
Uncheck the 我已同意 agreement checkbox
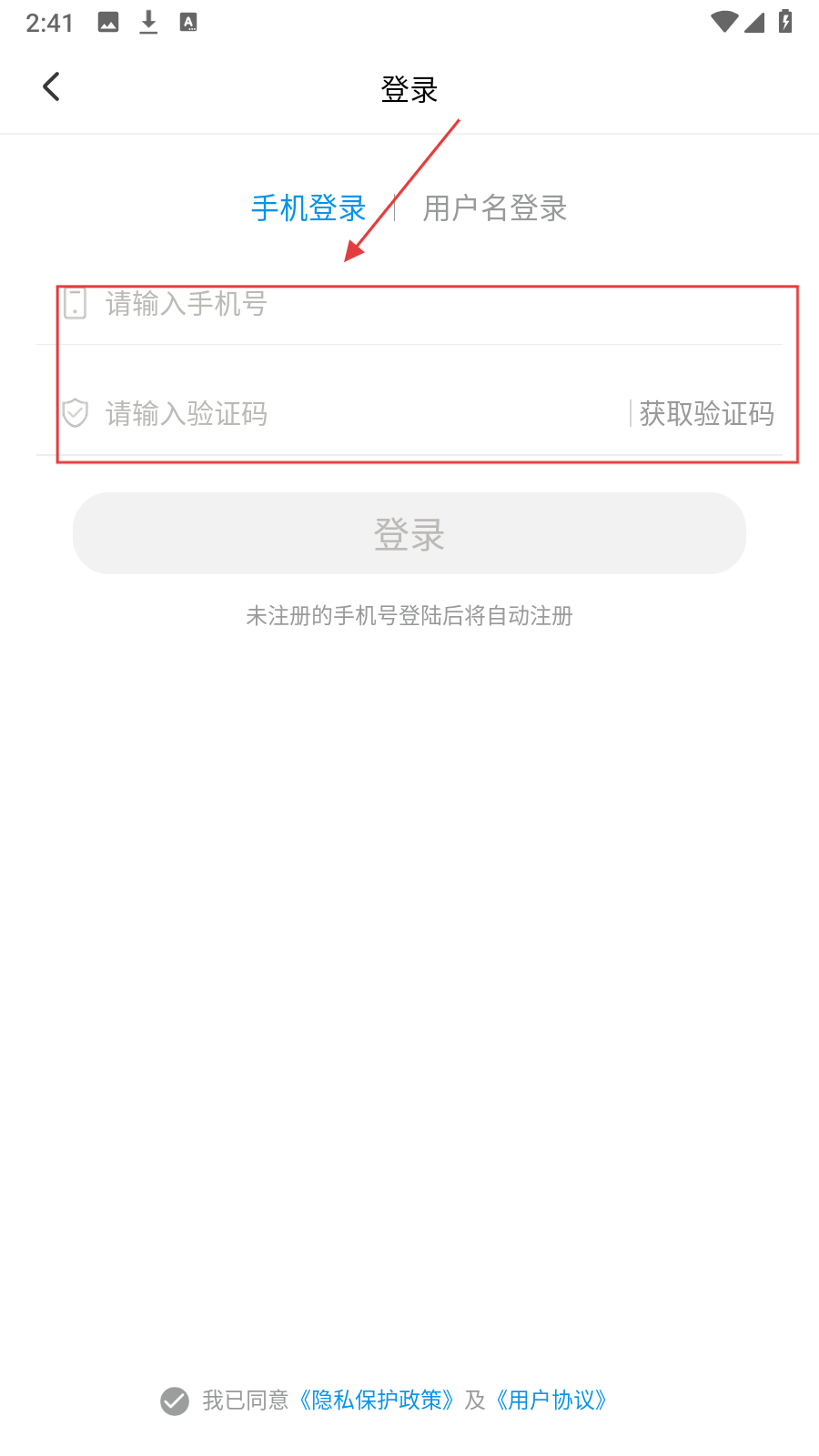(175, 1401)
